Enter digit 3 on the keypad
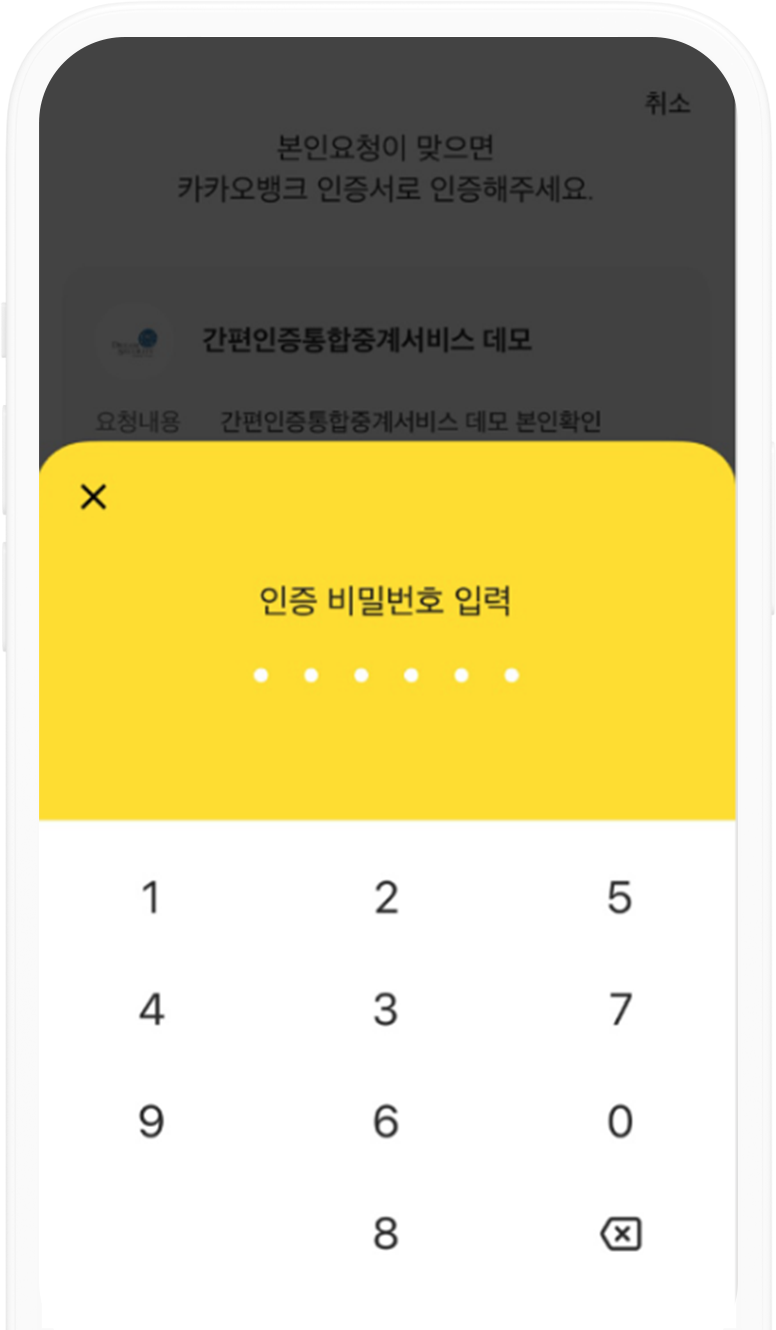Viewport: 776px width, 1330px height. click(386, 1010)
